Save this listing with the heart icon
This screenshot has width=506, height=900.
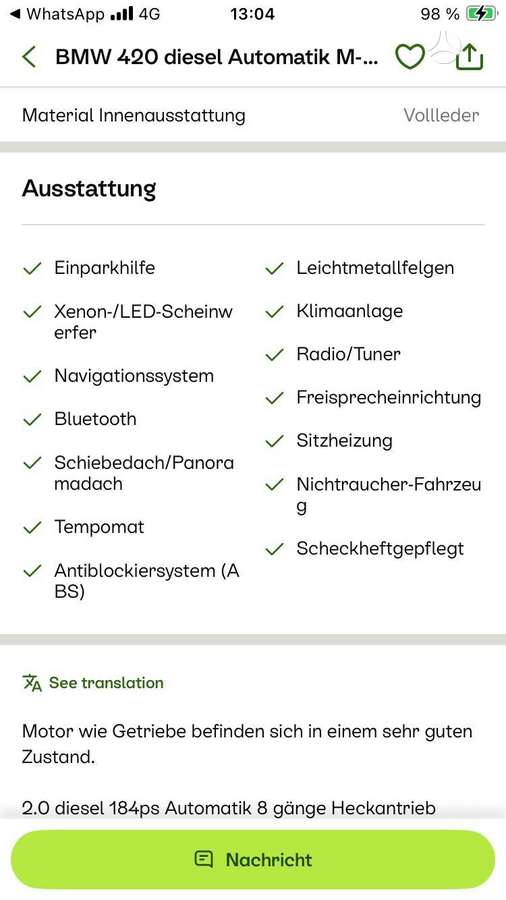(410, 57)
